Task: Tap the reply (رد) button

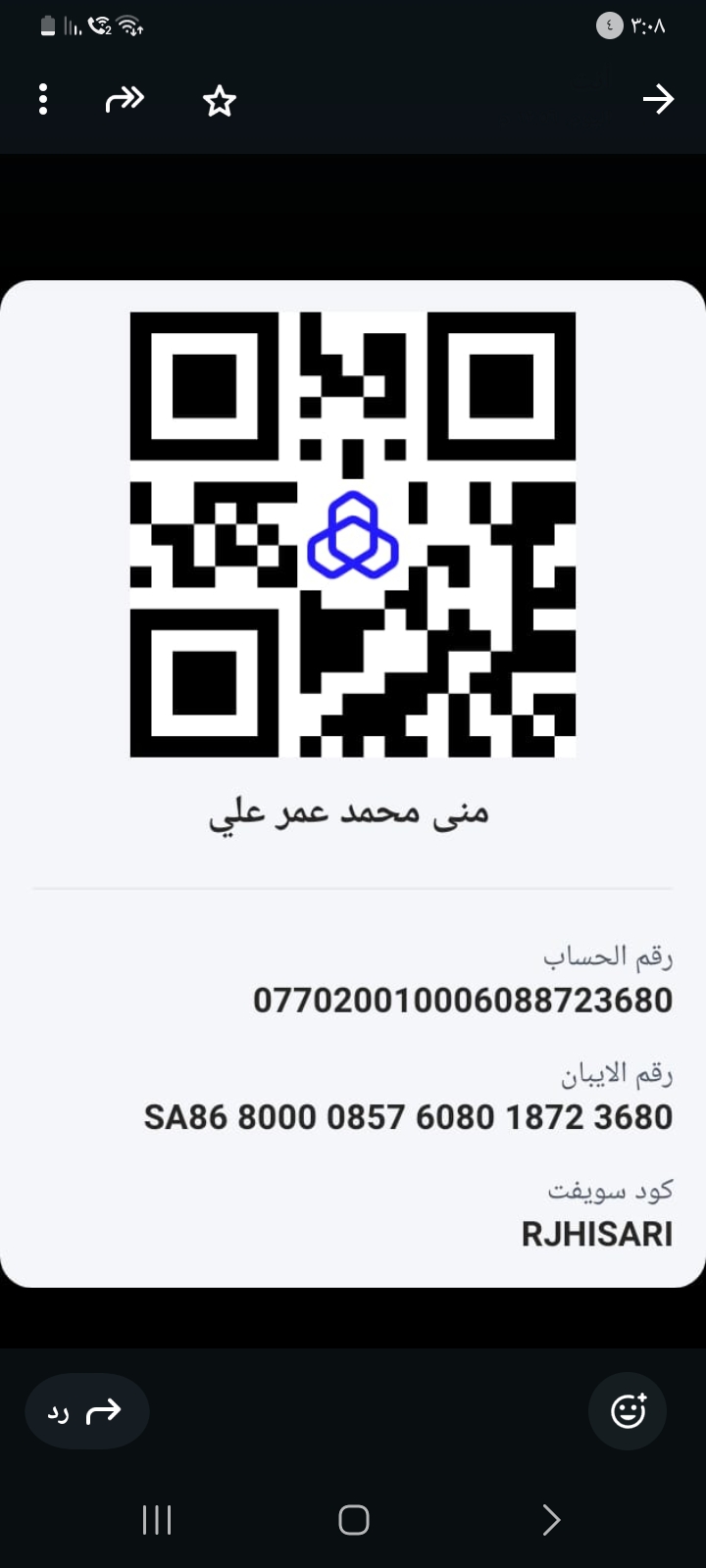Action: point(86,1411)
